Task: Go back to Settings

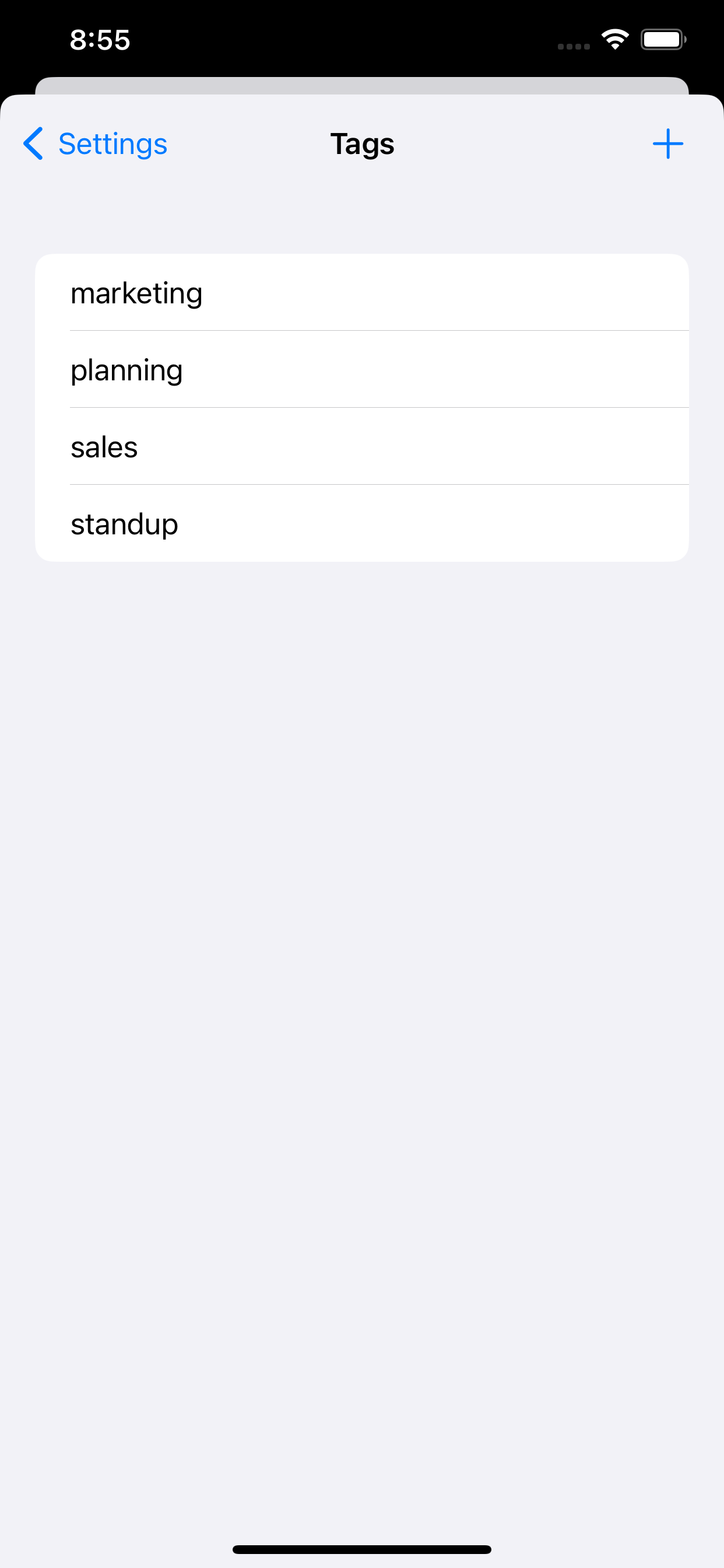Action: tap(96, 144)
